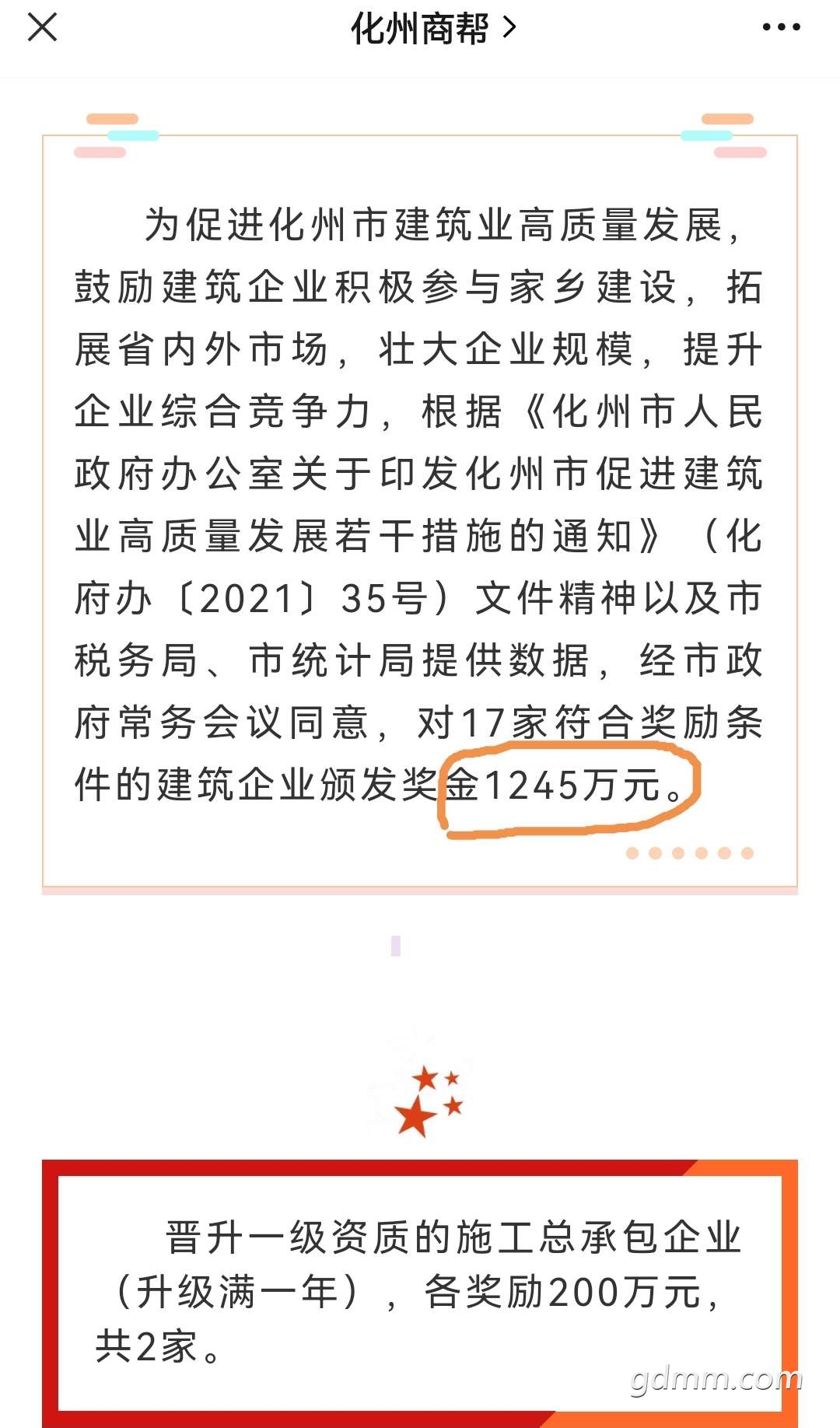Close the article page
840x1428 pixels.
[42, 27]
